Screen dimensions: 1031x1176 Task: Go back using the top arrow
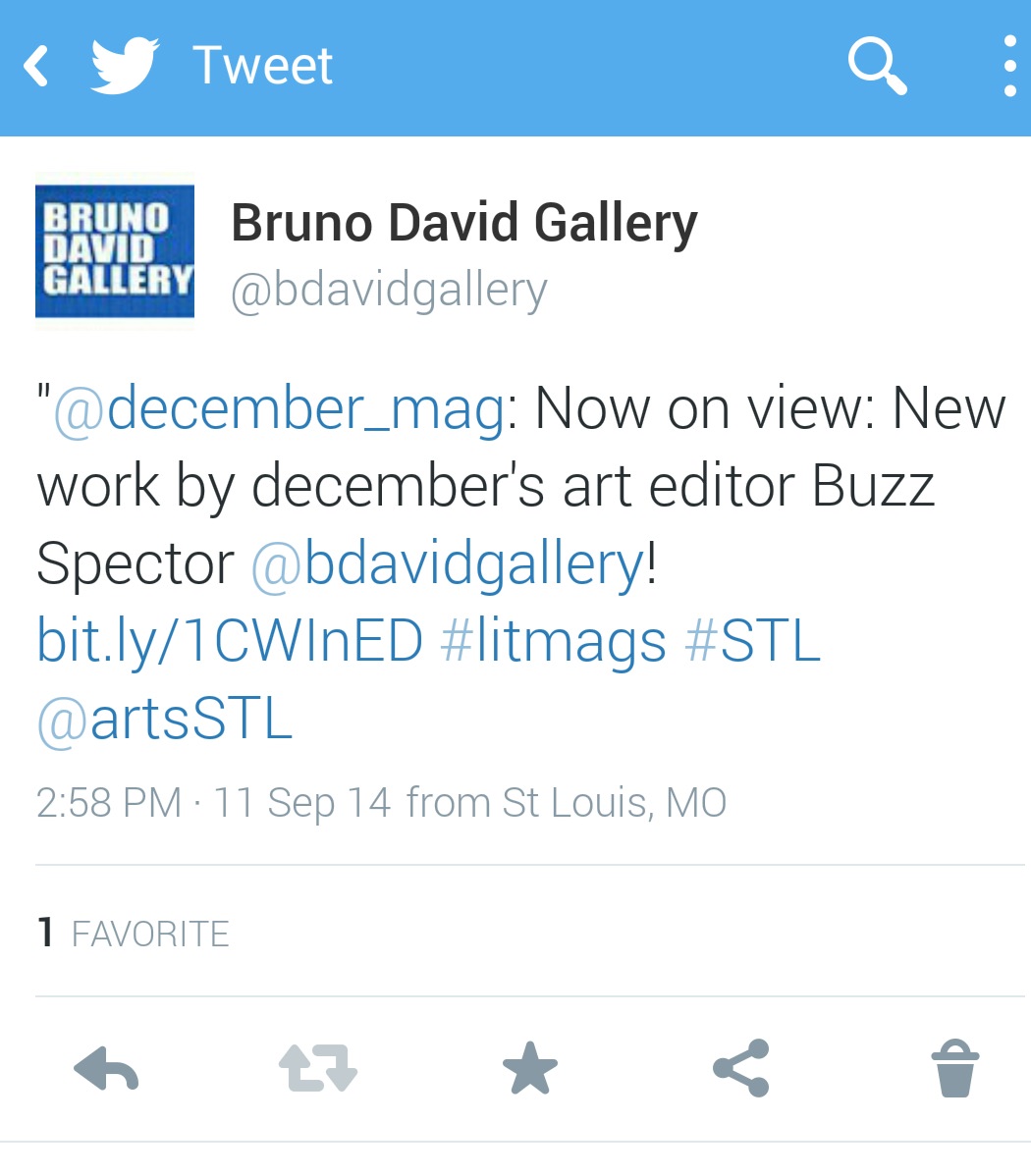[x=37, y=67]
